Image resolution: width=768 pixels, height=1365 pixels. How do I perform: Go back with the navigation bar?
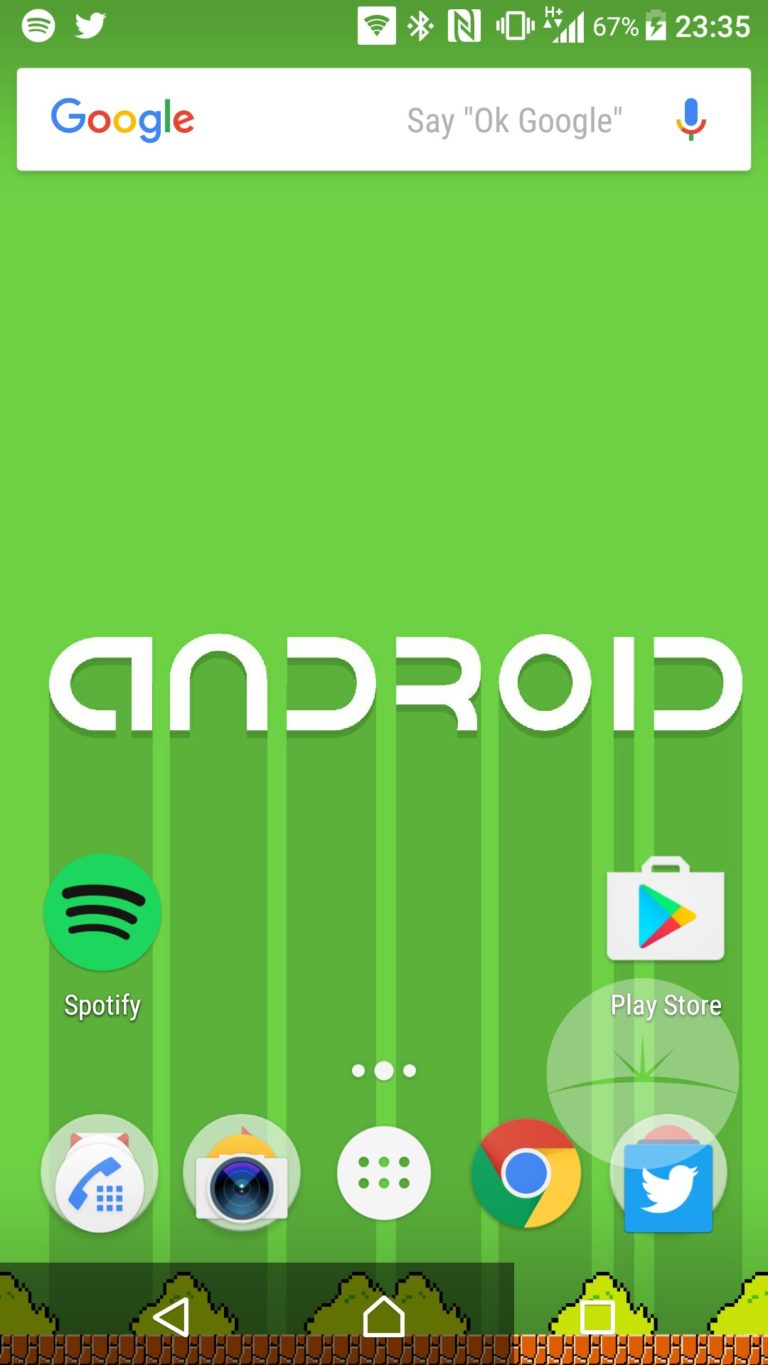pos(171,1317)
